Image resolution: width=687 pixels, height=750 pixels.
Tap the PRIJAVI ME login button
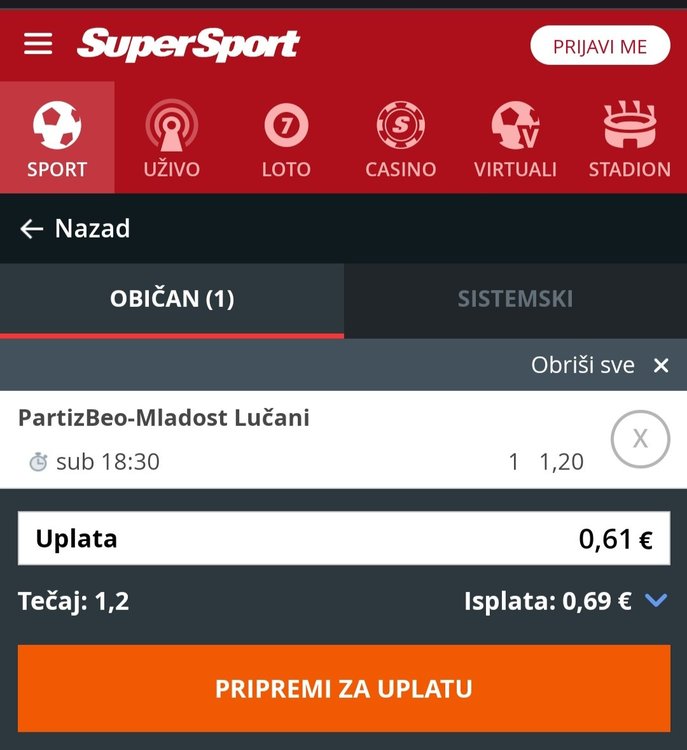click(x=599, y=46)
